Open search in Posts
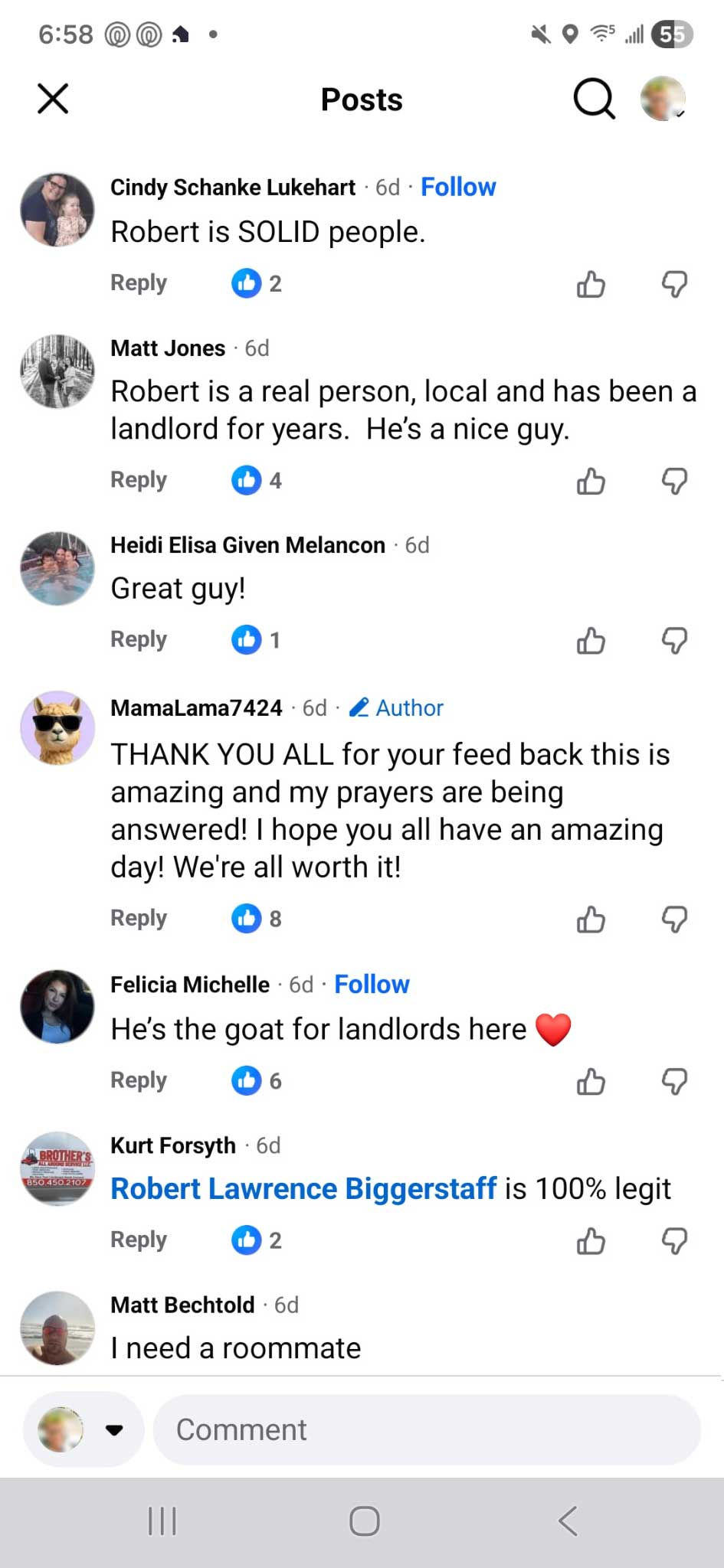 tap(594, 99)
